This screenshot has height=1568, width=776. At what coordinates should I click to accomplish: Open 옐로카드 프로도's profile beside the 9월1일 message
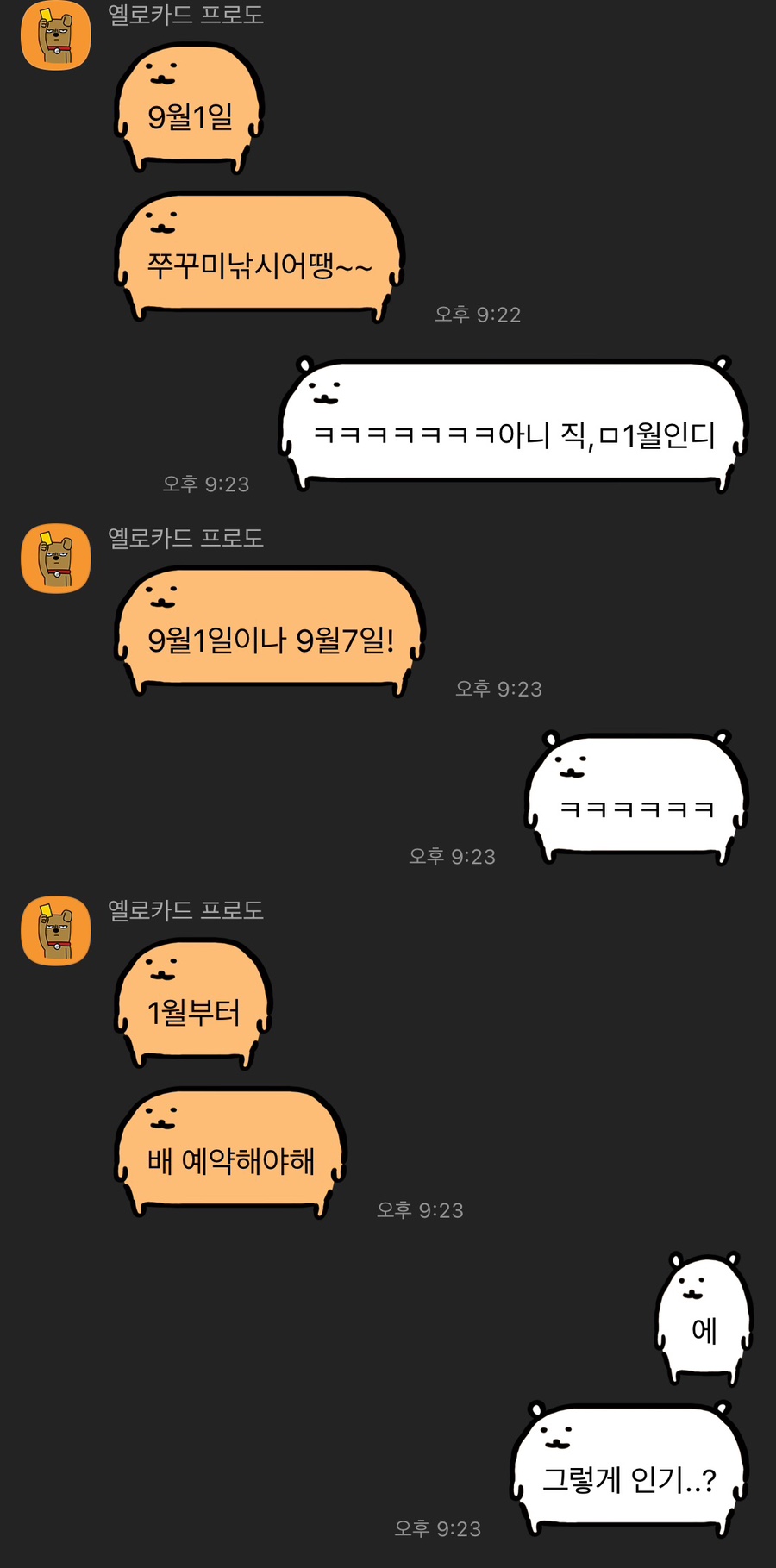click(56, 35)
